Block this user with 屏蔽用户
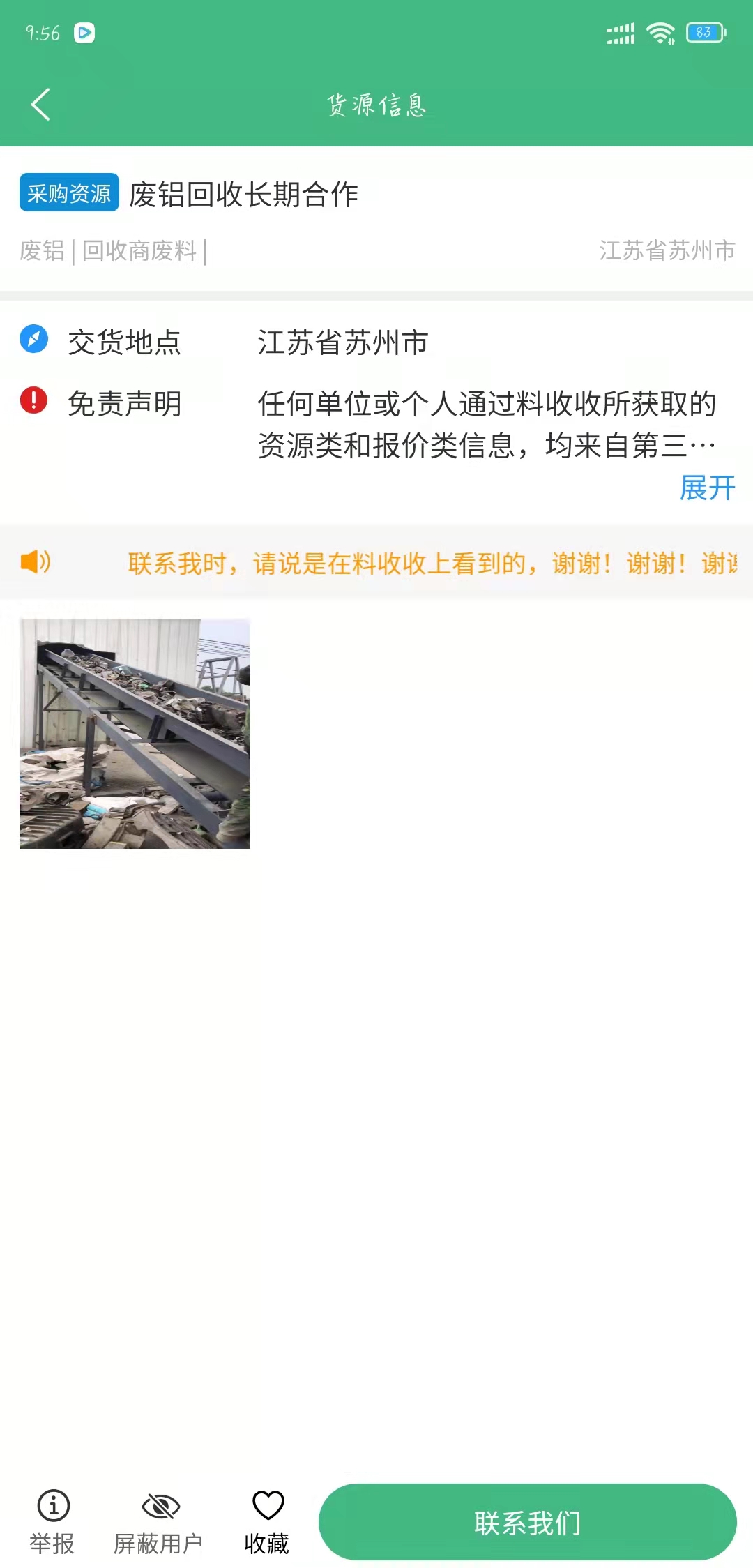 (158, 1521)
